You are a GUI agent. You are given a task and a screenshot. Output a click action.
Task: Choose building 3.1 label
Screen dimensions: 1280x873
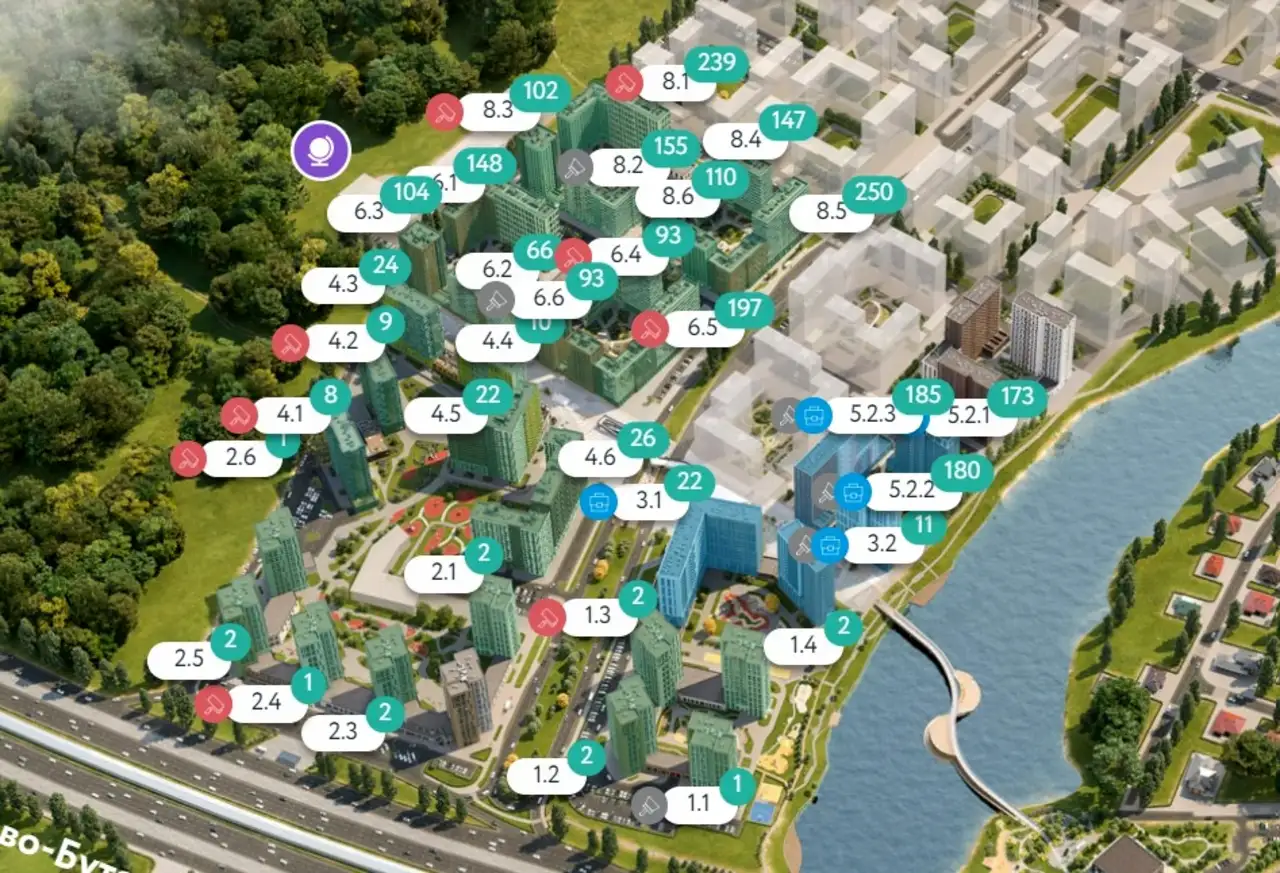pyautogui.click(x=650, y=501)
